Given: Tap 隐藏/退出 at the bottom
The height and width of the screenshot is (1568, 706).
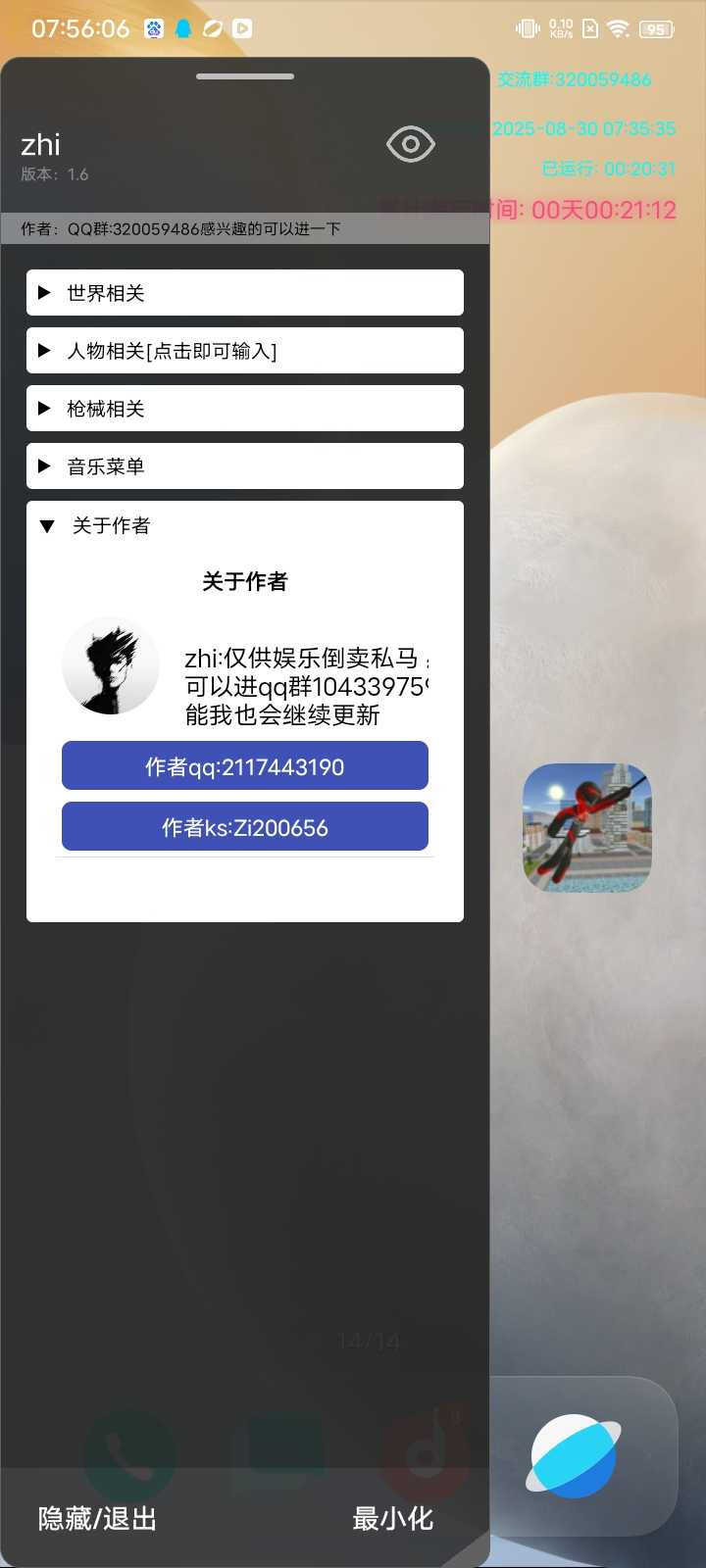Looking at the screenshot, I should 97,1518.
